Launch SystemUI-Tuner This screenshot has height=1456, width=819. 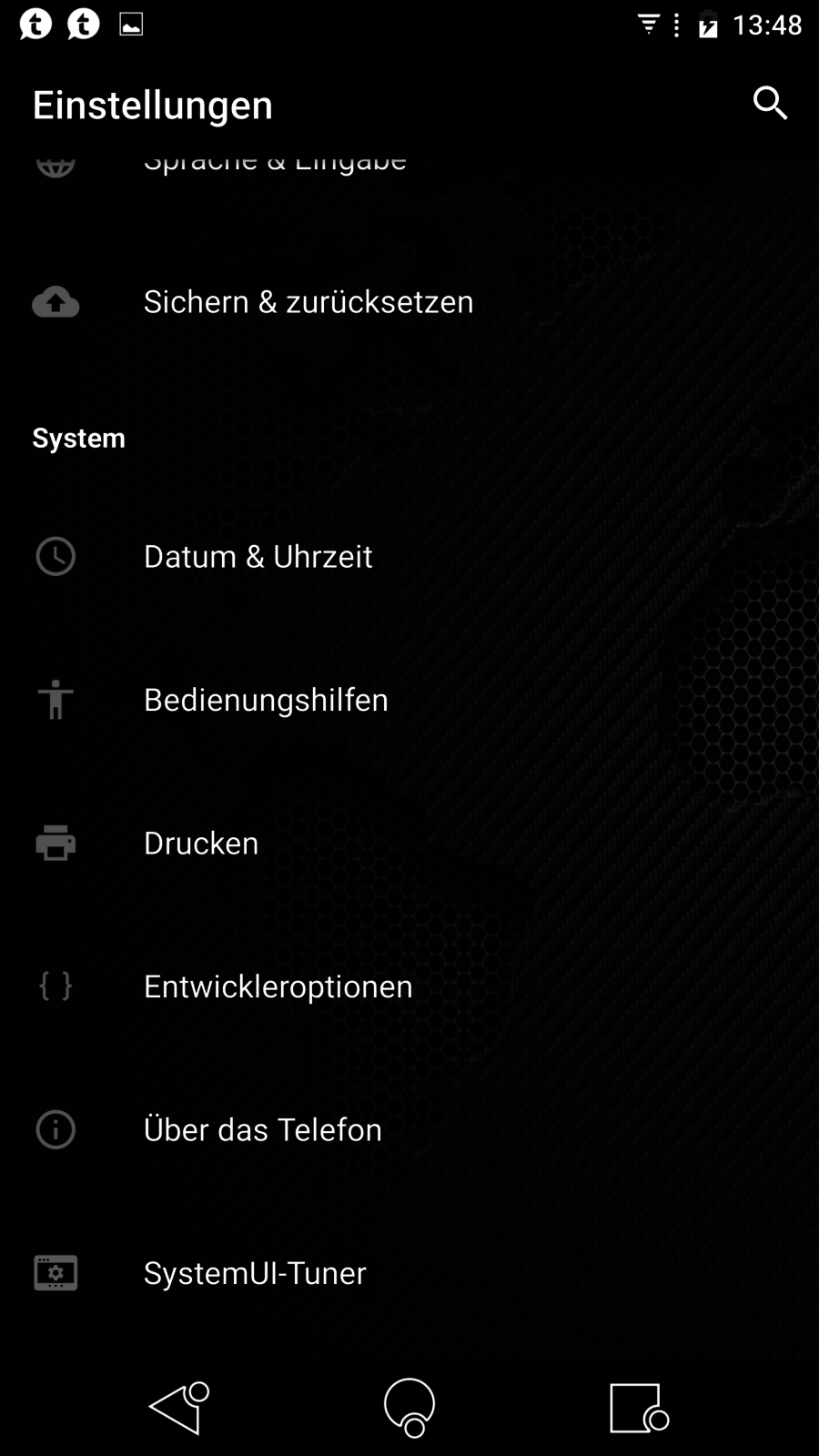255,1273
